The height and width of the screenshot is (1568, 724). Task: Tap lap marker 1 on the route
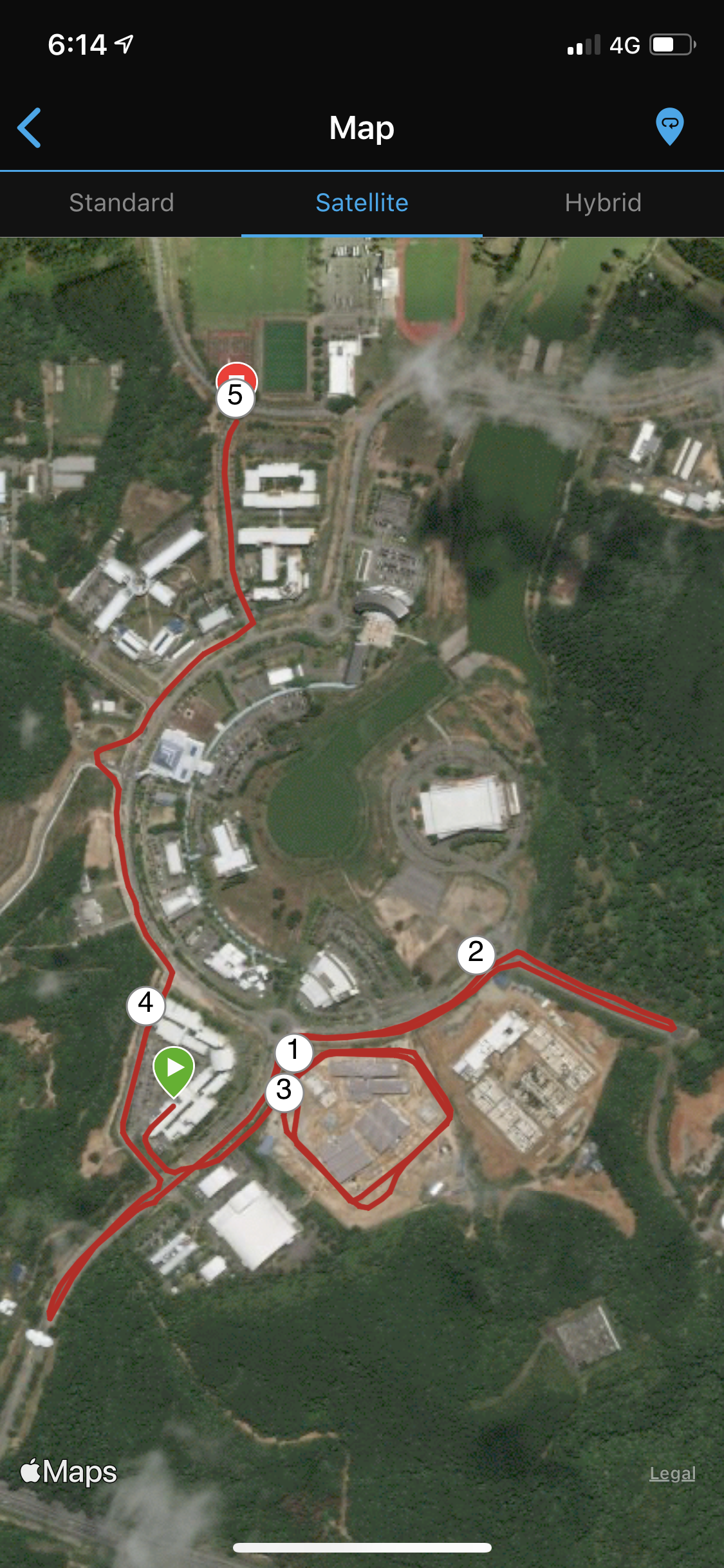click(x=294, y=1050)
